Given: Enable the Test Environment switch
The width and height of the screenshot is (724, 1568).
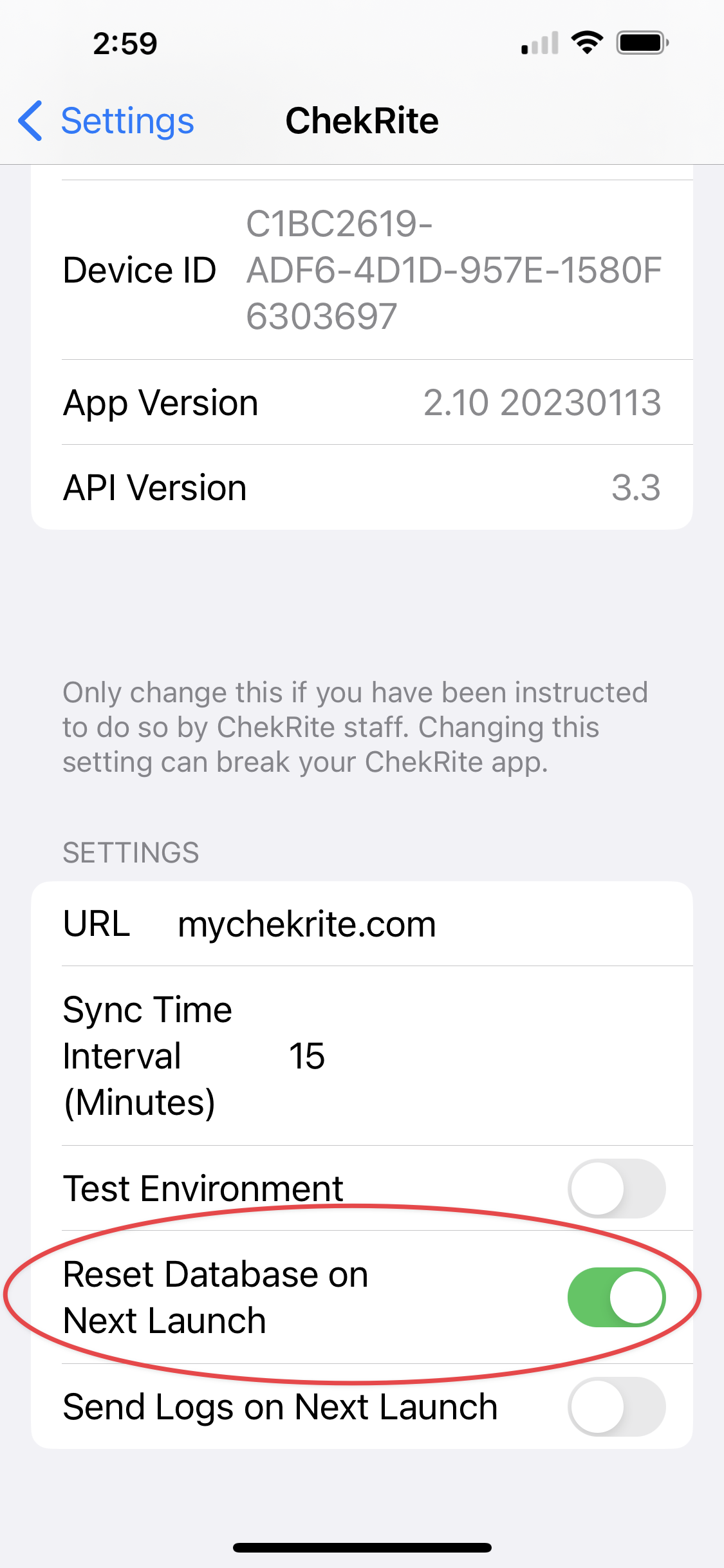Looking at the screenshot, I should pyautogui.click(x=617, y=1188).
